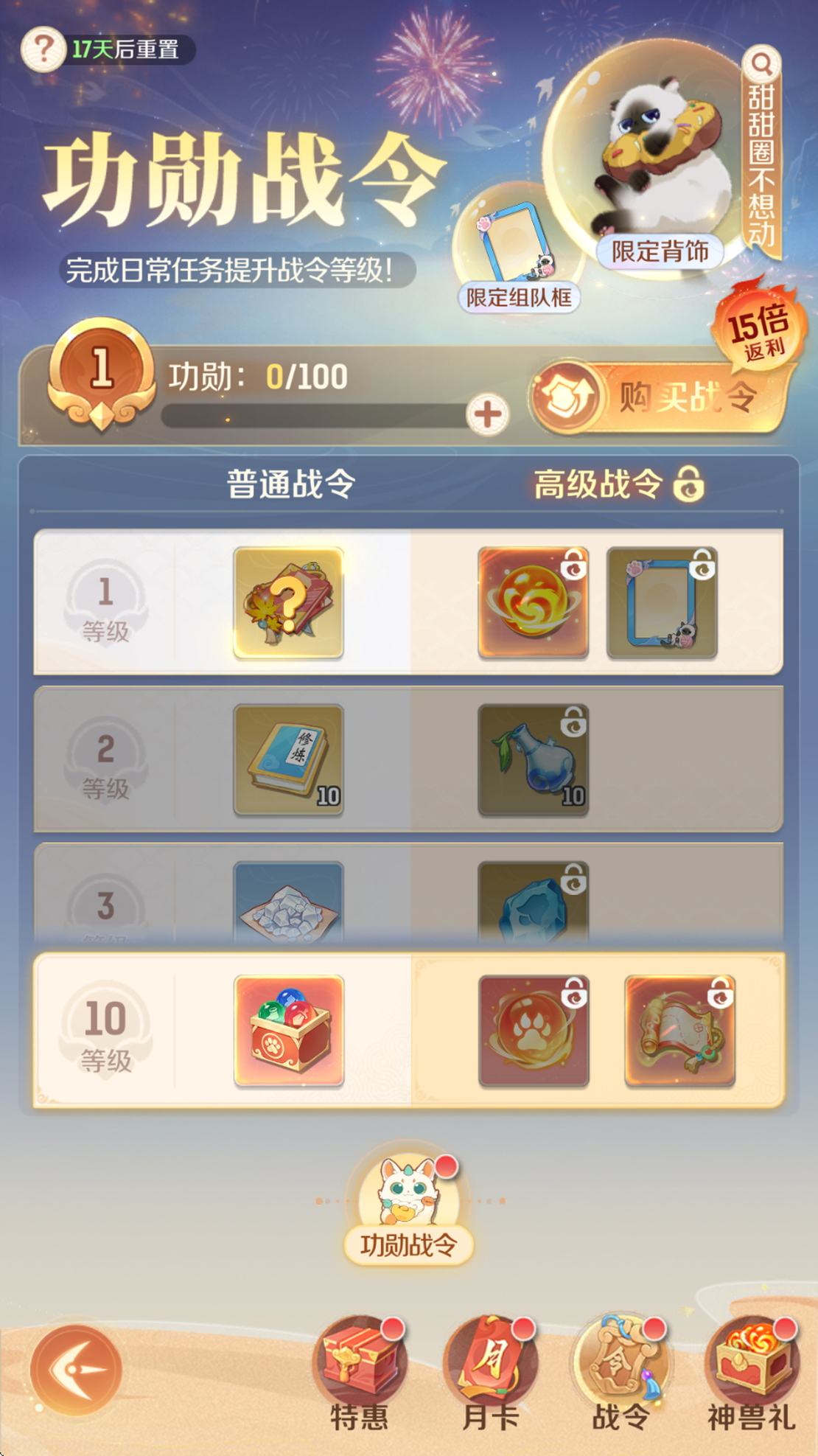
Task: View the locked level 1 fire orb reward
Action: [x=533, y=602]
